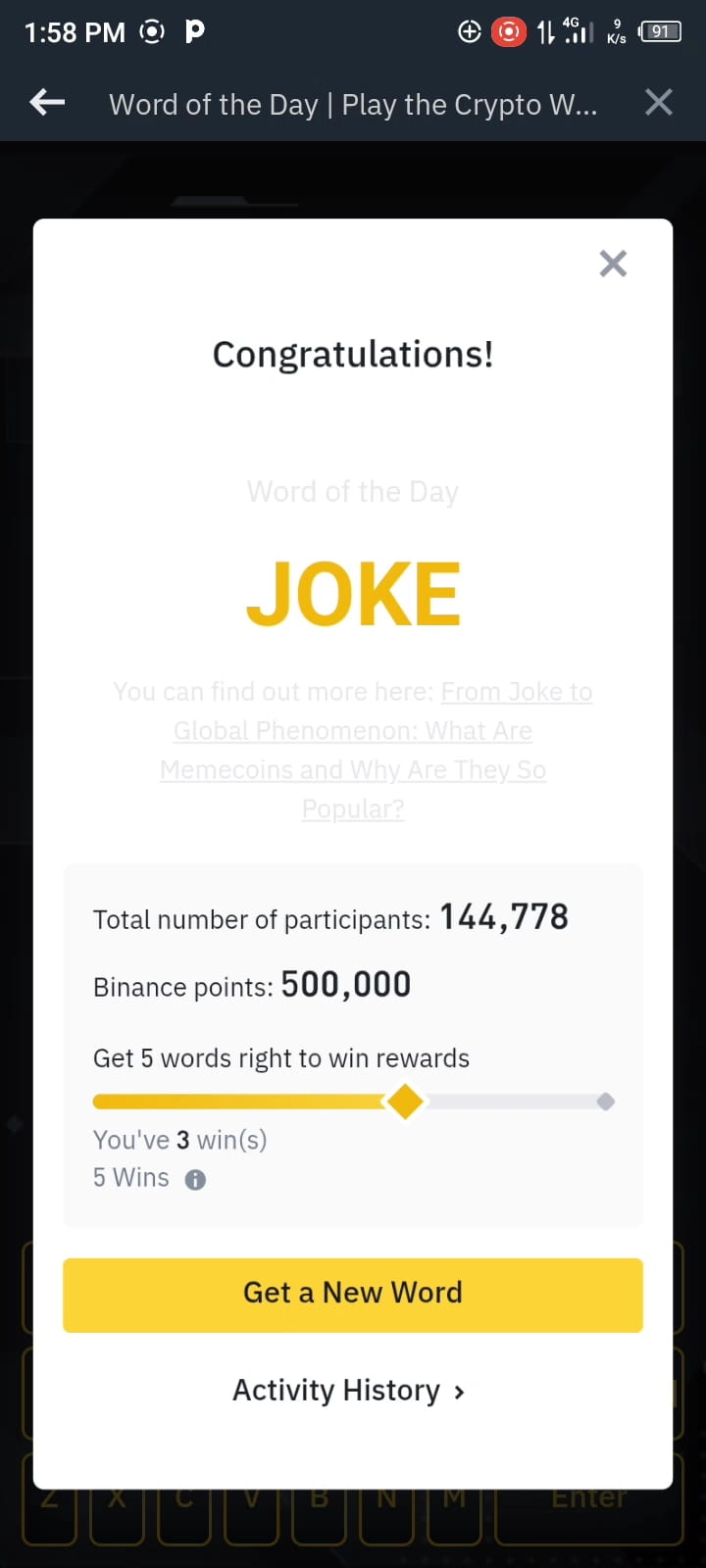Screen dimensions: 706x1568
Task: Open the memecoins article link
Action: pos(353,750)
